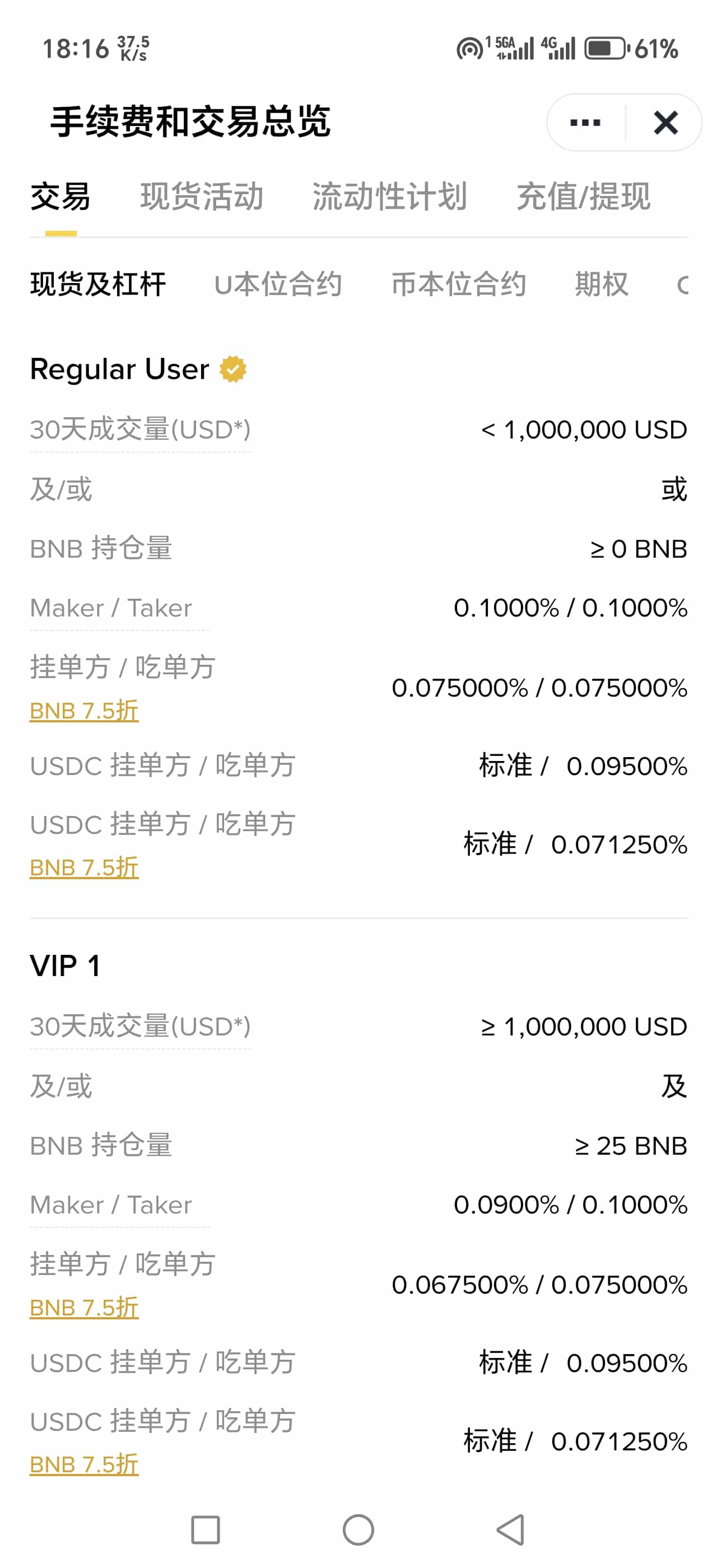Switch to the 现货活动 tab
The image size is (717, 1568).
(202, 197)
